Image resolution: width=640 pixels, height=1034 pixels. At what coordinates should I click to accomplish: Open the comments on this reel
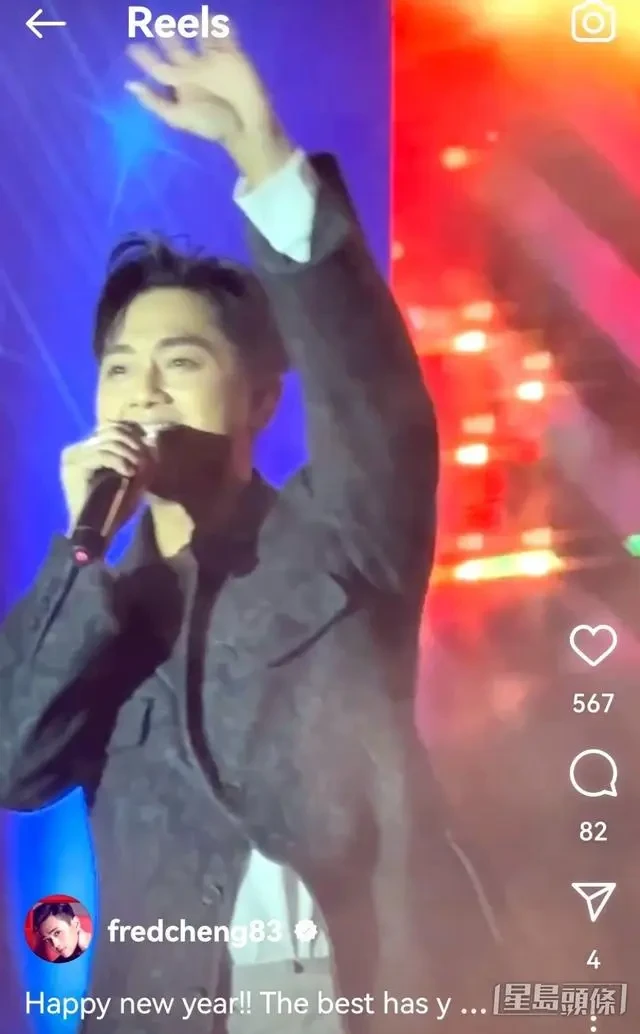click(x=593, y=774)
